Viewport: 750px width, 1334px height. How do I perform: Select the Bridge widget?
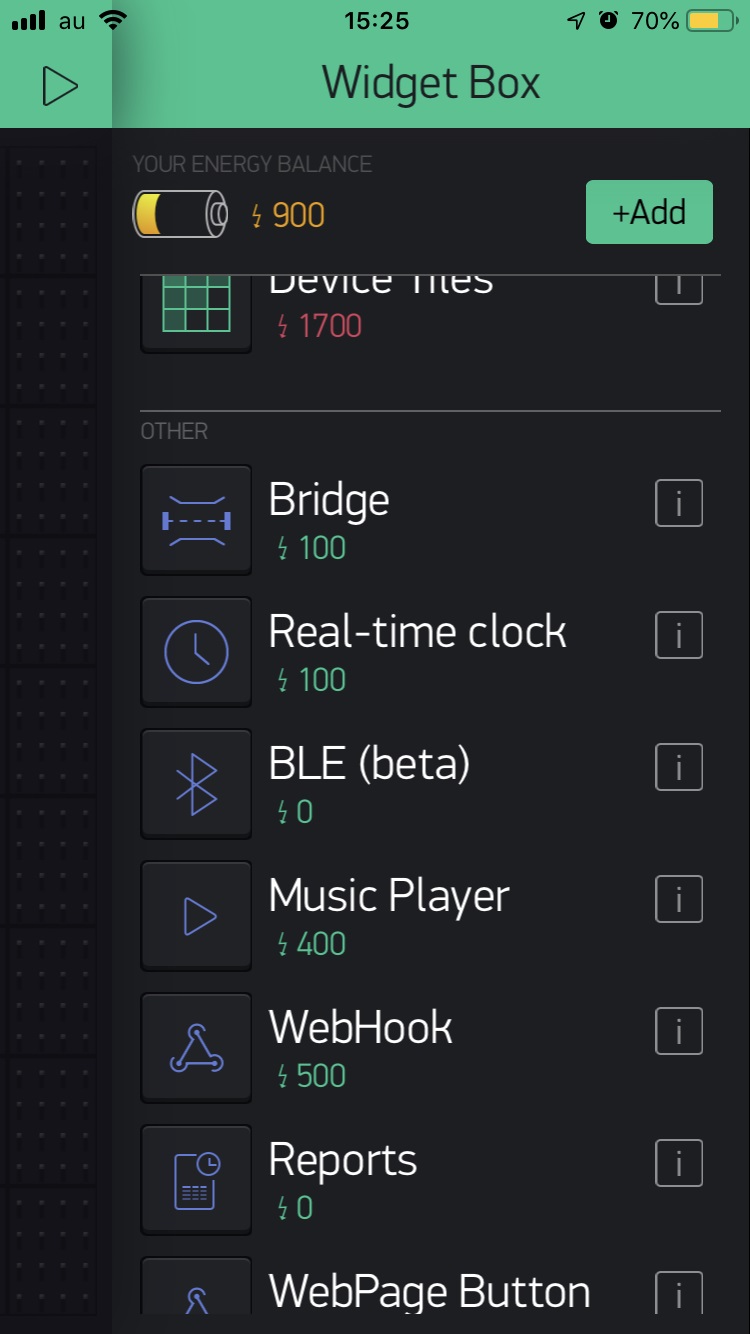[196, 520]
